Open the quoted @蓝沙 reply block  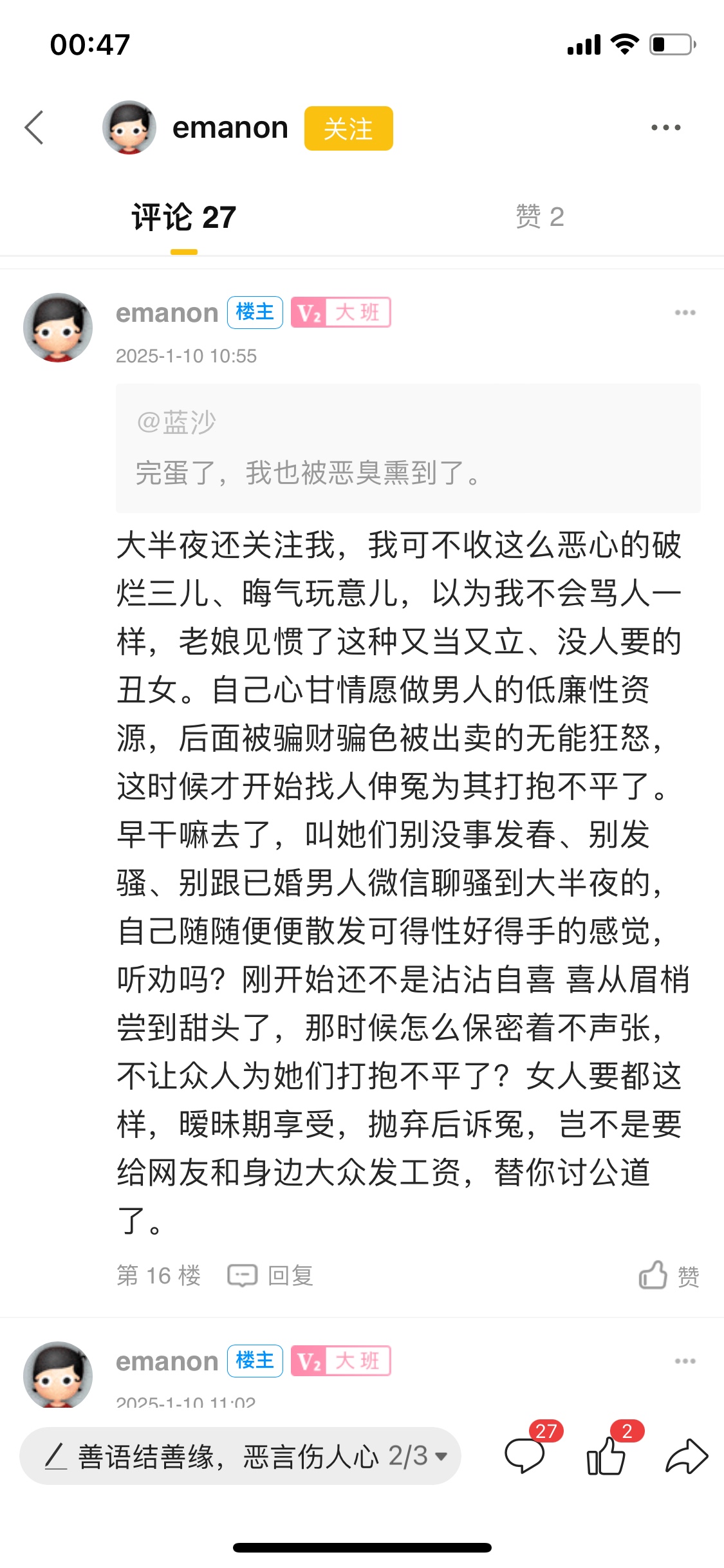(408, 448)
